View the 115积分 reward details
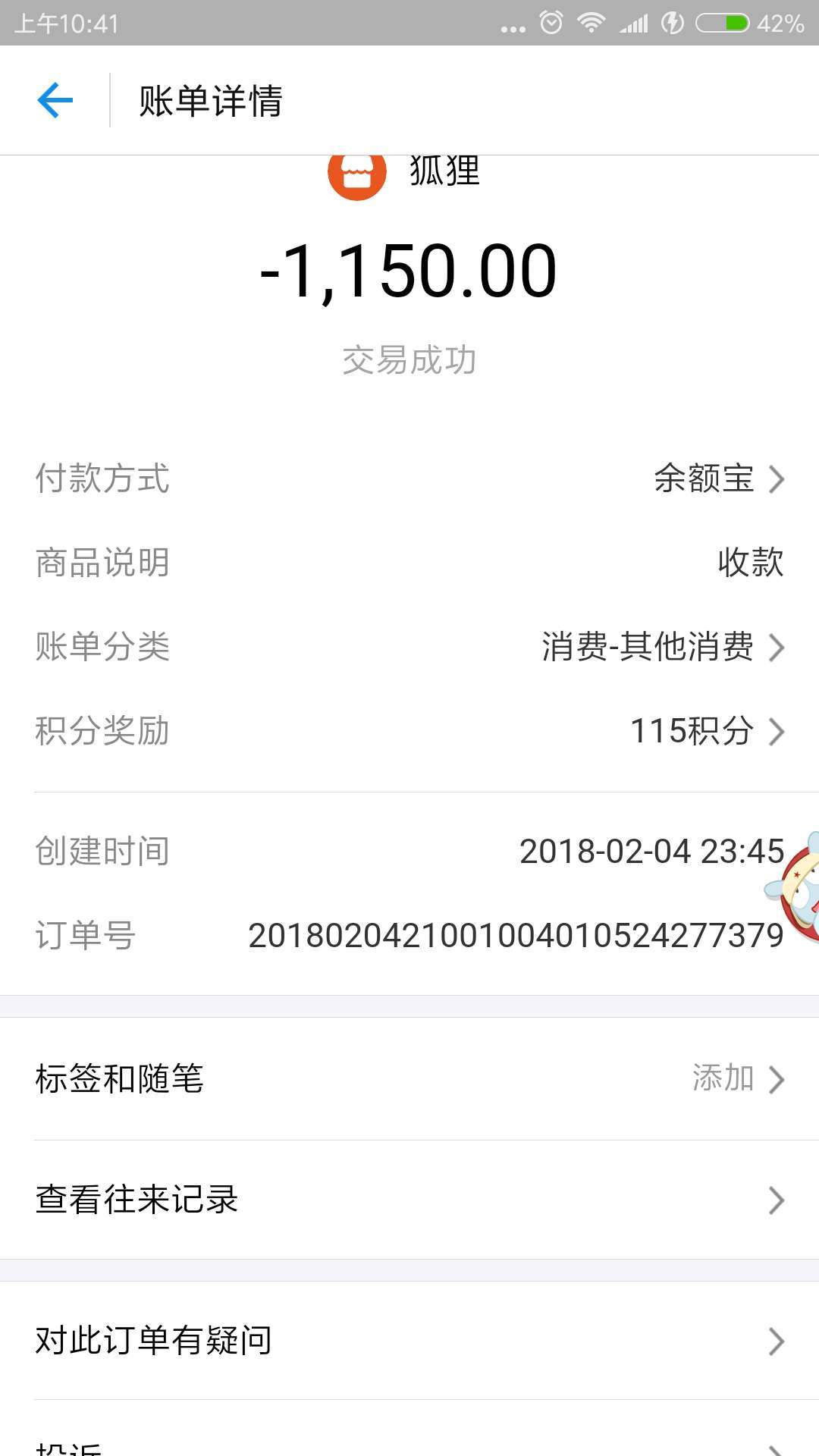This screenshot has width=819, height=1456. 409,731
